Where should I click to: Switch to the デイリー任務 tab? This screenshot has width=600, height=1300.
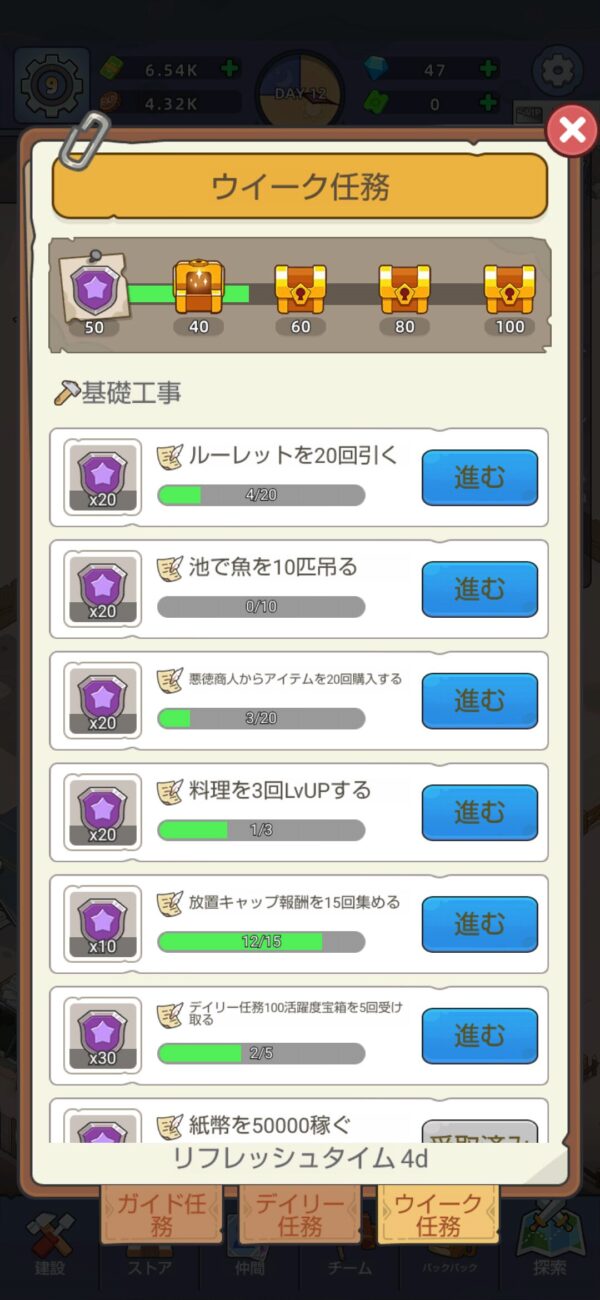click(299, 1214)
